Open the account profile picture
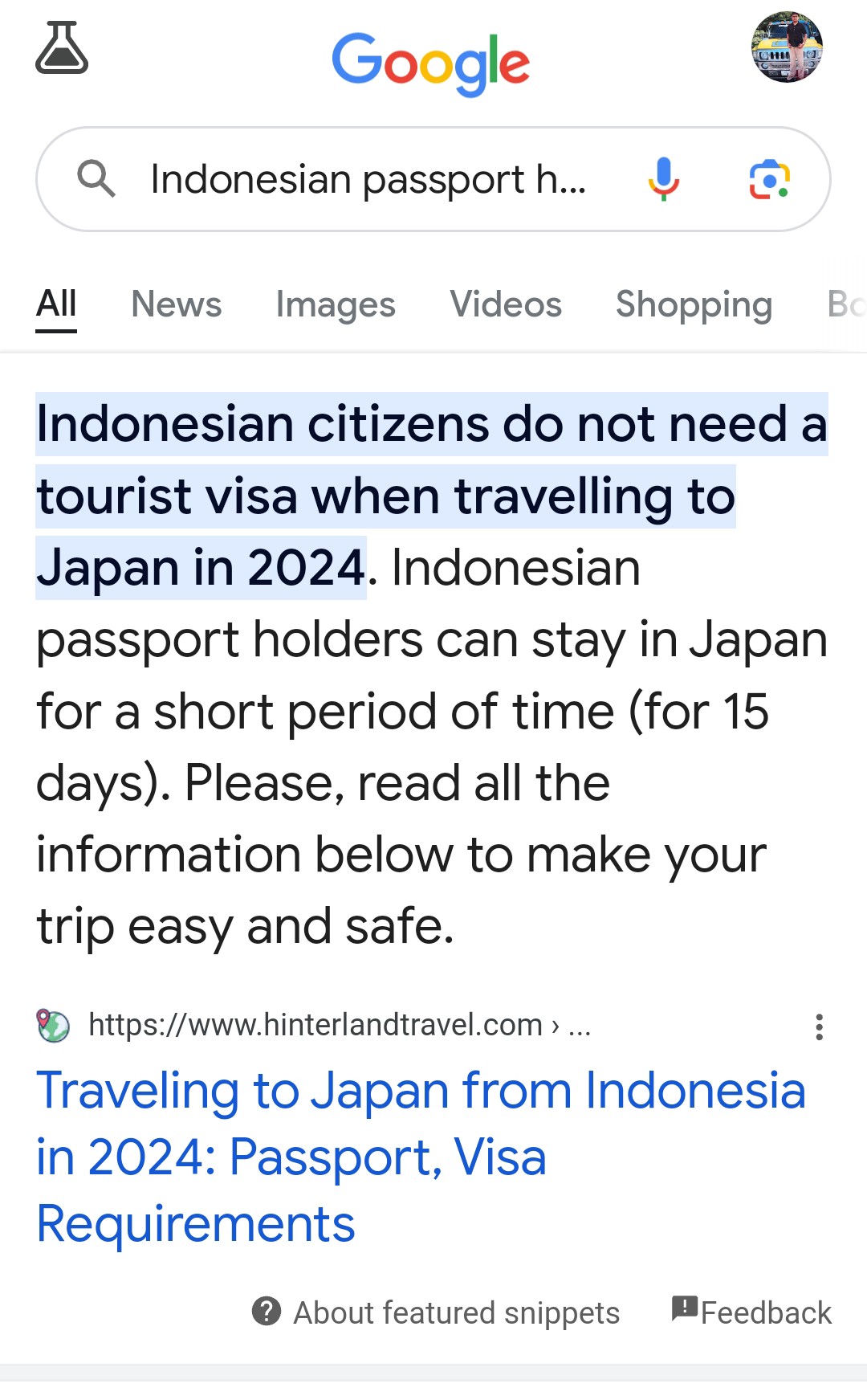Screen dimensions: 867x1400 coord(787,47)
